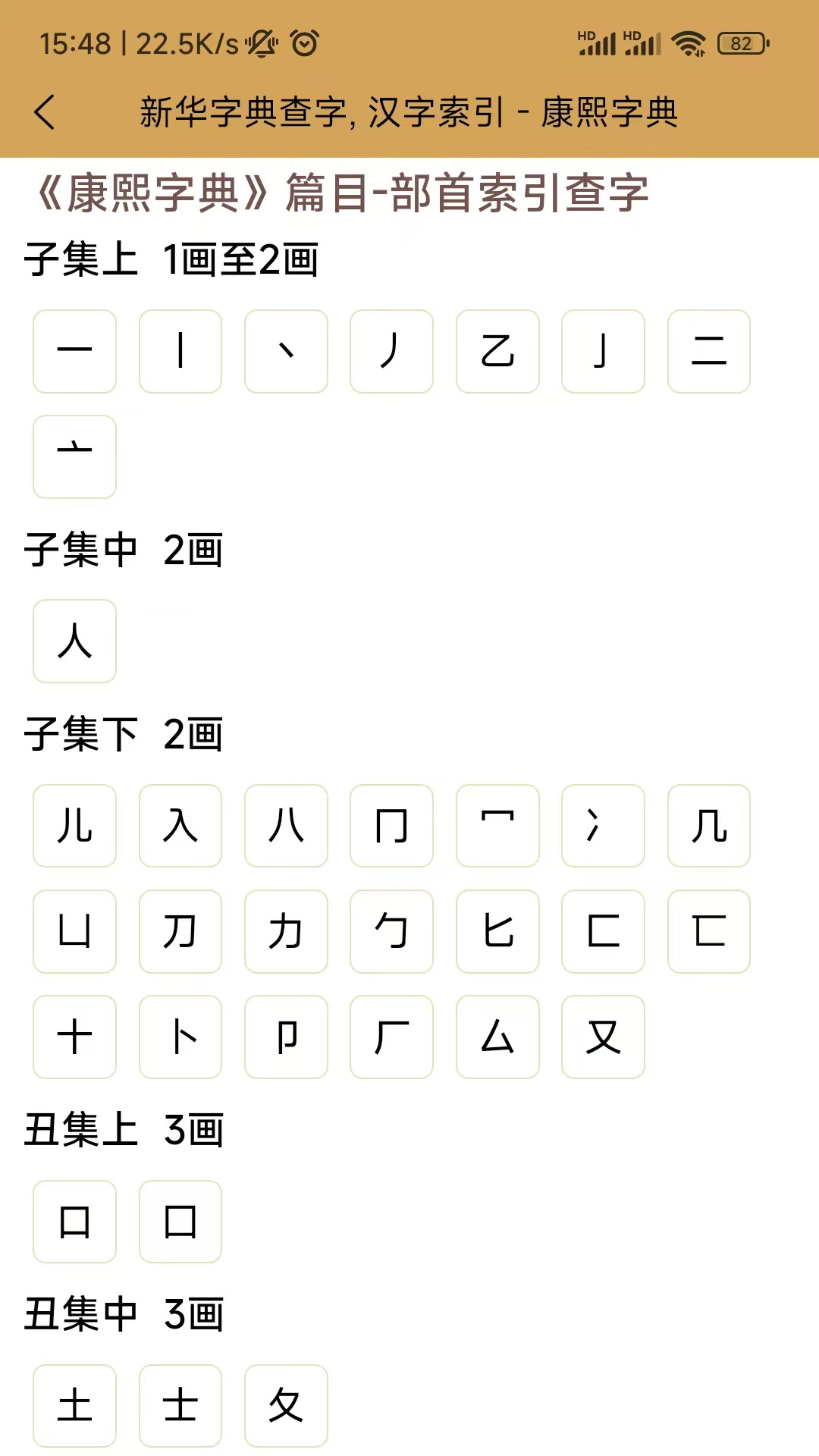Image resolution: width=819 pixels, height=1456 pixels.
Task: Open the 二 radical entry
Action: 709,351
